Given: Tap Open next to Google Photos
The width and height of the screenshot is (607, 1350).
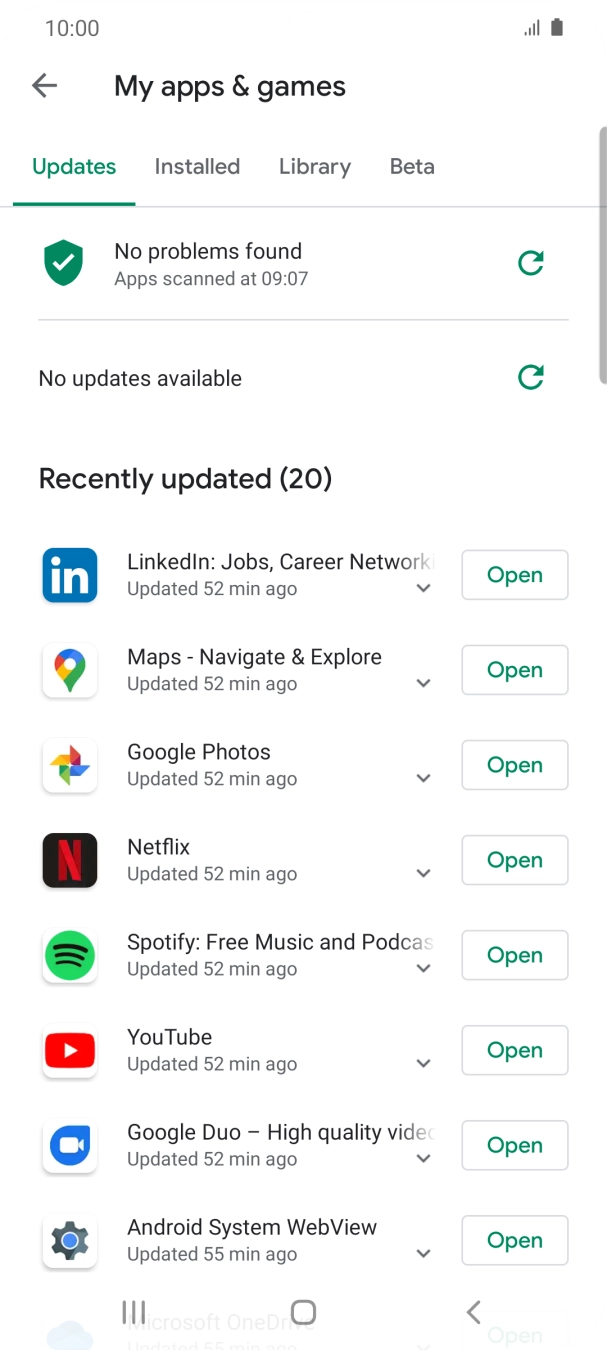Looking at the screenshot, I should click(514, 765).
